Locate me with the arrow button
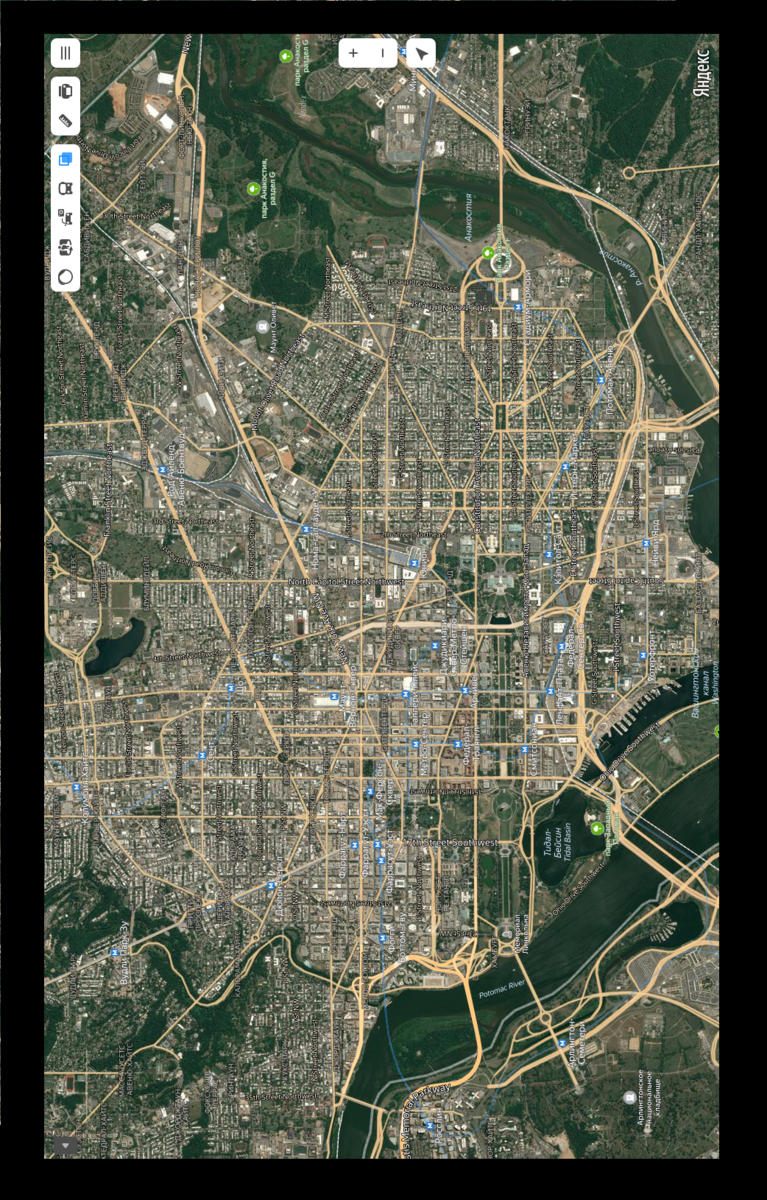 (421, 53)
